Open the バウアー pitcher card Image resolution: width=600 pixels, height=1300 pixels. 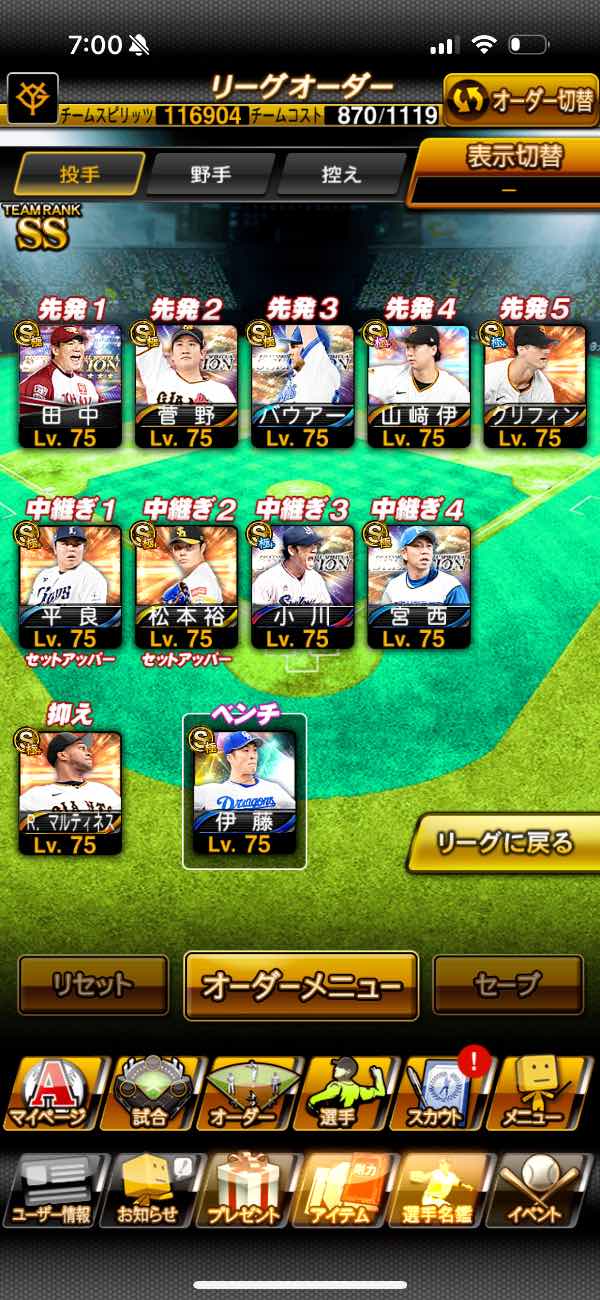(x=302, y=385)
